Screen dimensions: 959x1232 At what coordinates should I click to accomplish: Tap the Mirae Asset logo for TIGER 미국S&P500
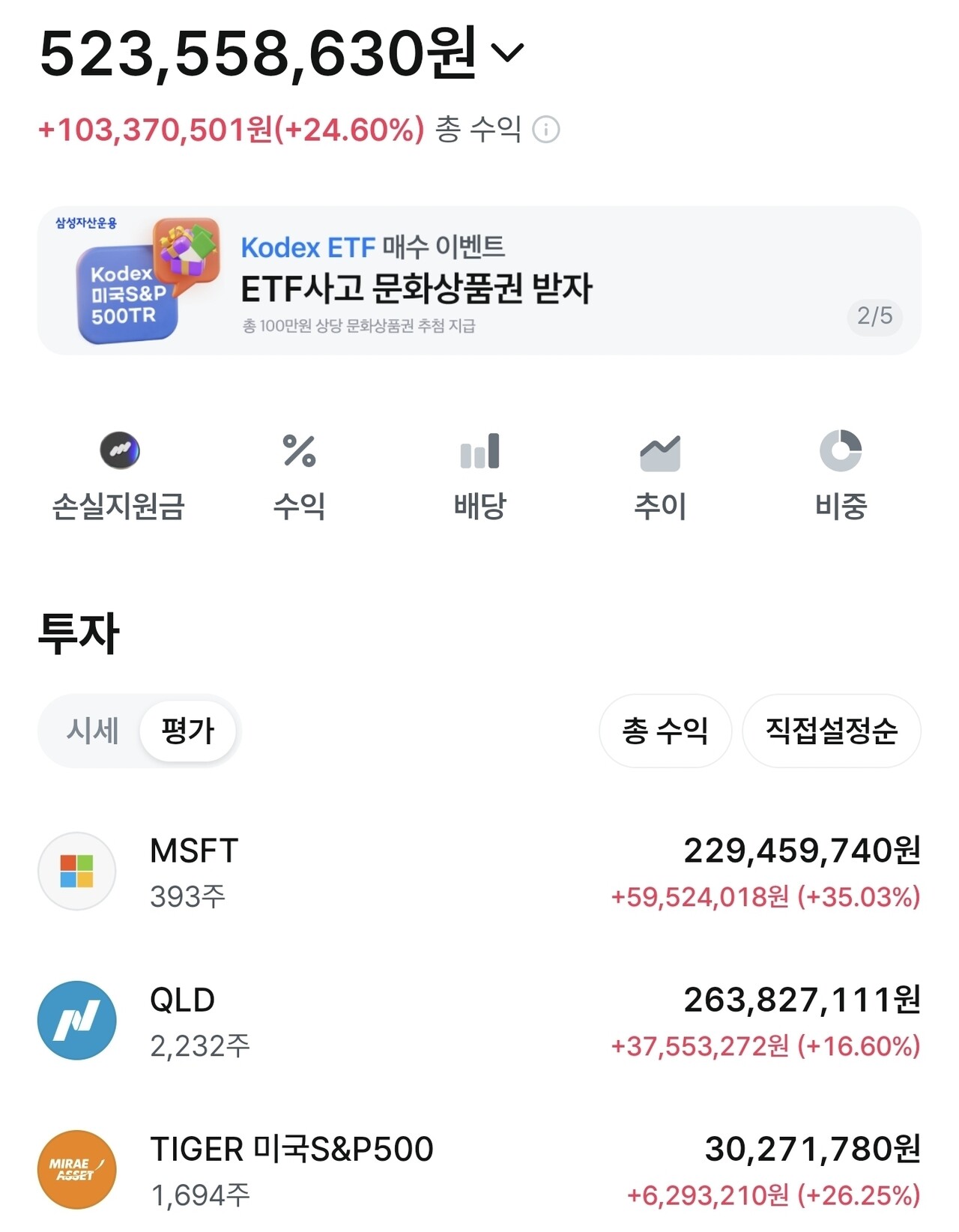click(x=76, y=1170)
